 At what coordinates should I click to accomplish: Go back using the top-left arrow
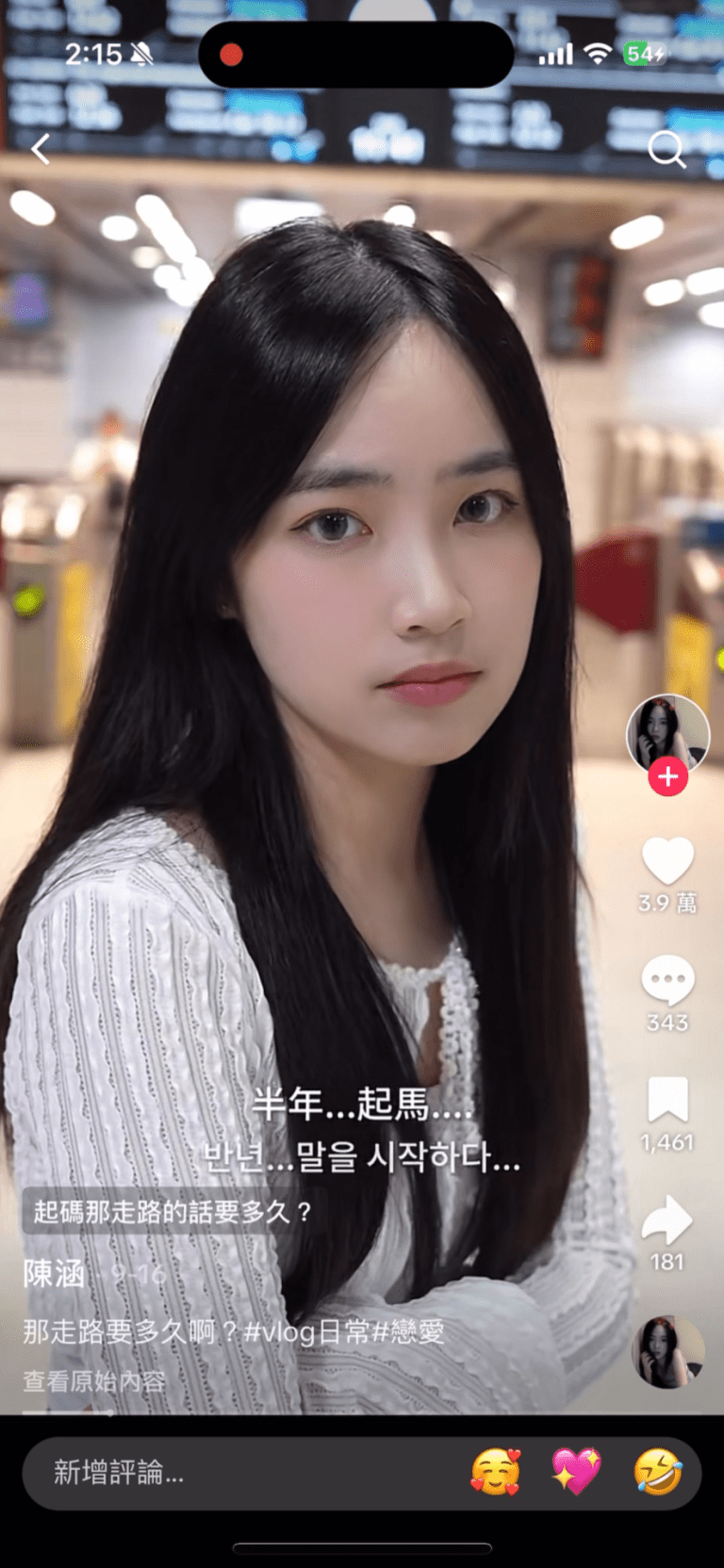(x=40, y=149)
